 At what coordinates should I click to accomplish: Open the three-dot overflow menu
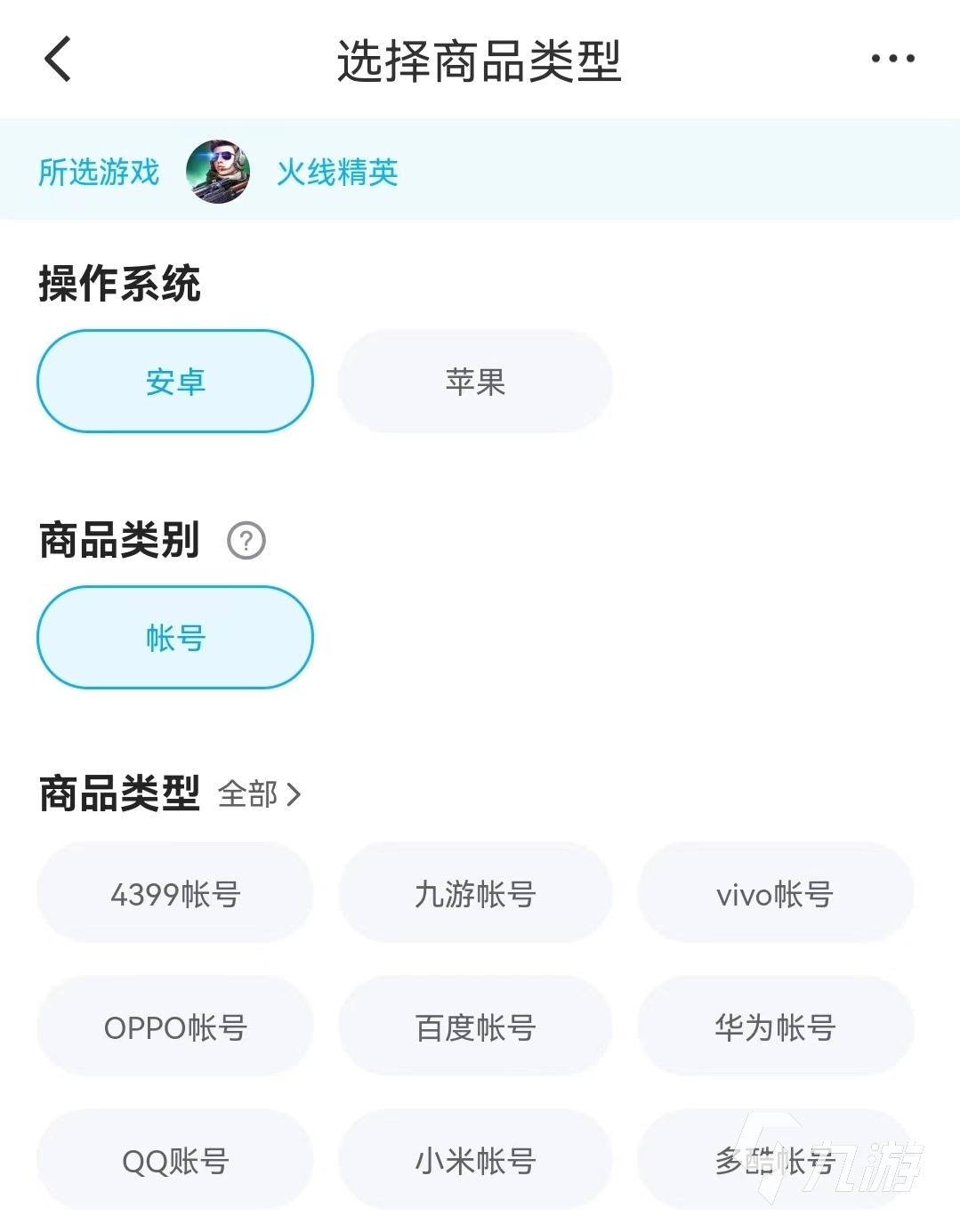892,60
